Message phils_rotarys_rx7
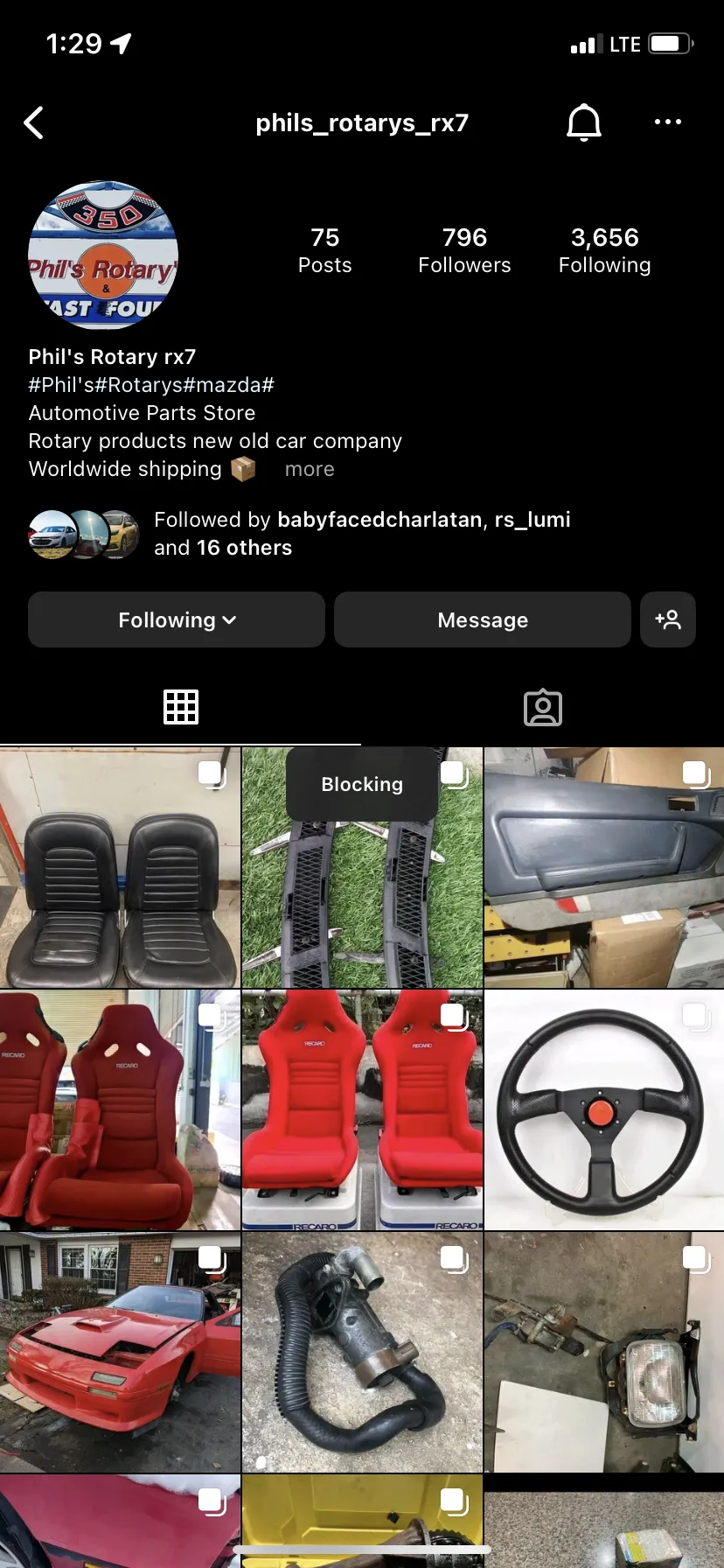 [x=483, y=619]
